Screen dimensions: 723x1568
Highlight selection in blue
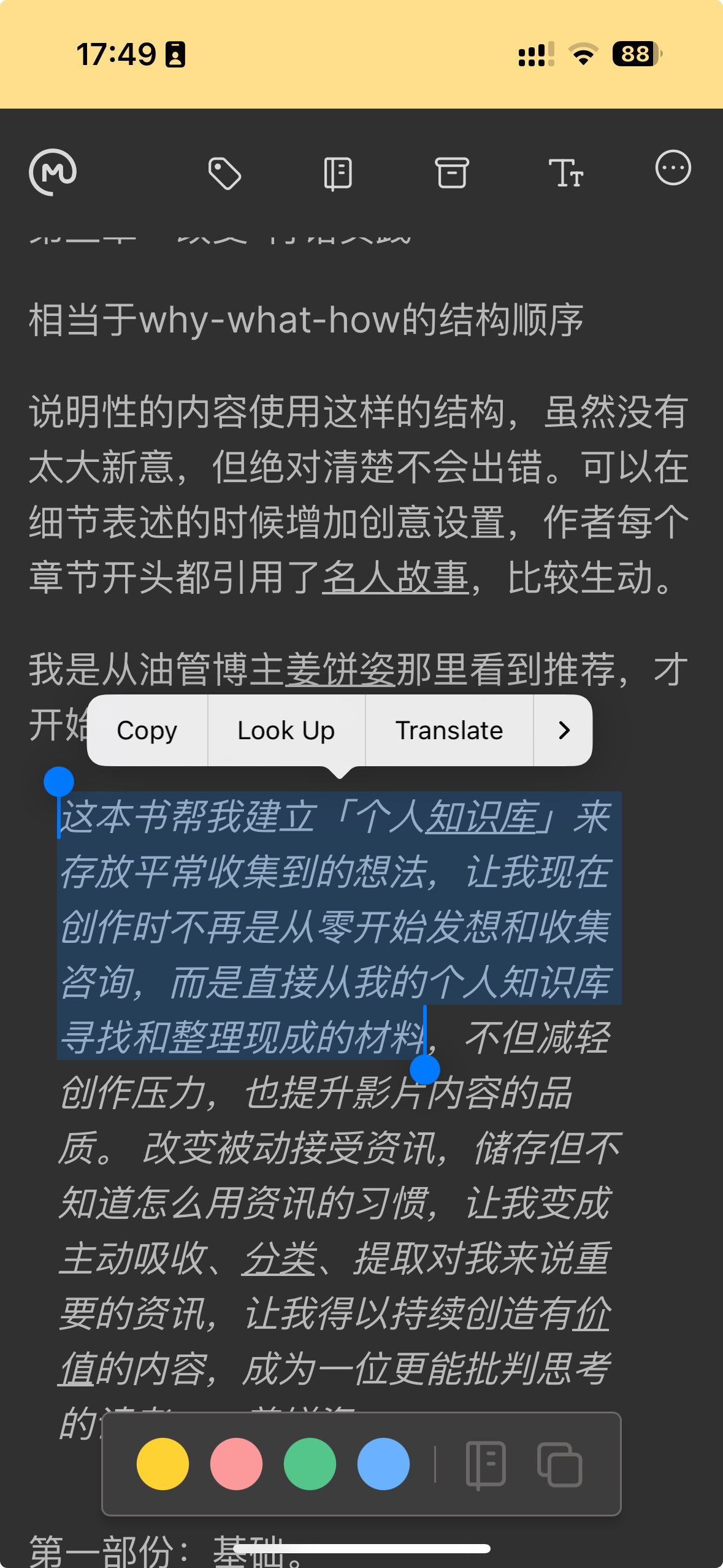383,1464
